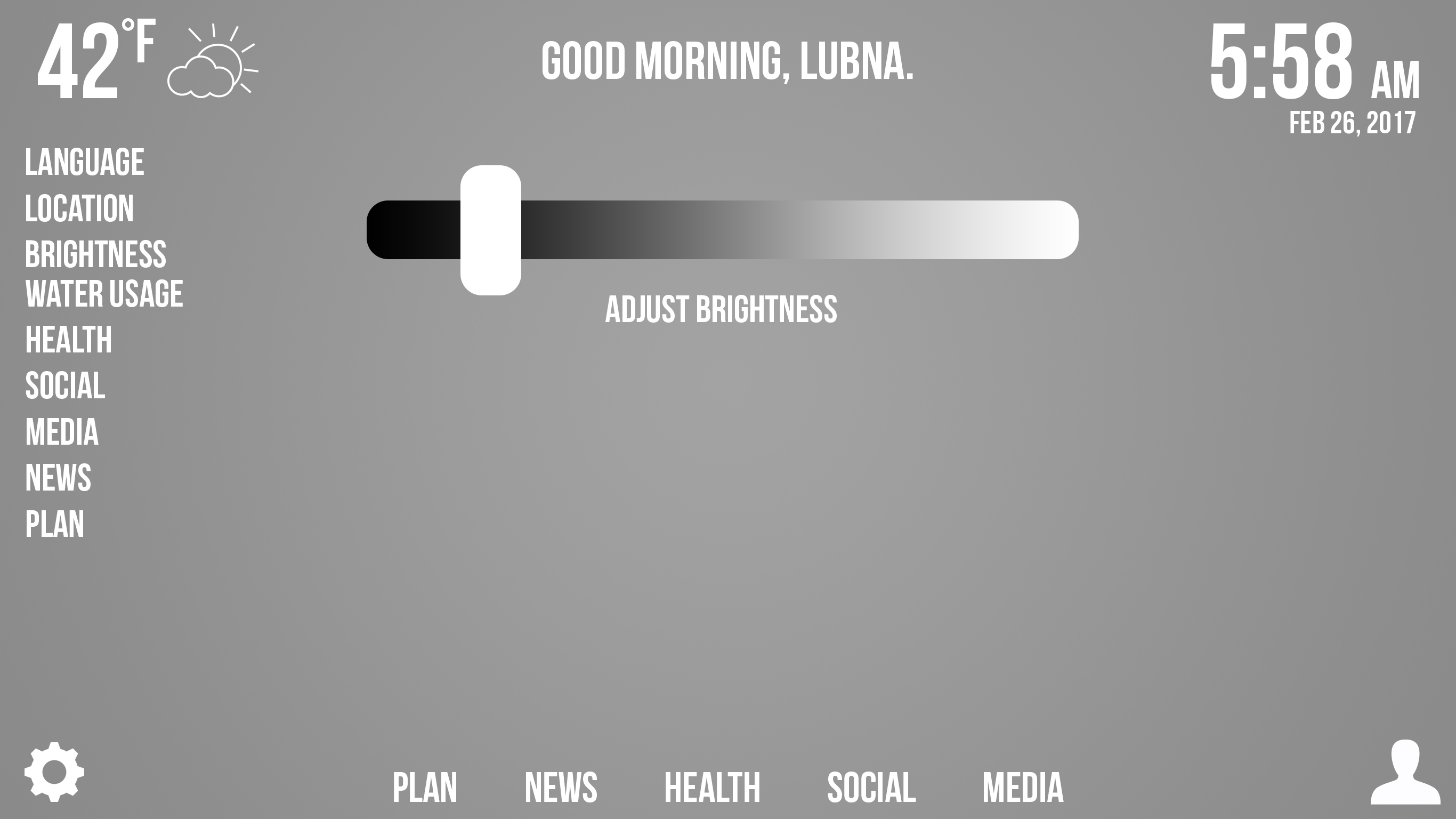Open Water Usage in side menu

point(104,294)
